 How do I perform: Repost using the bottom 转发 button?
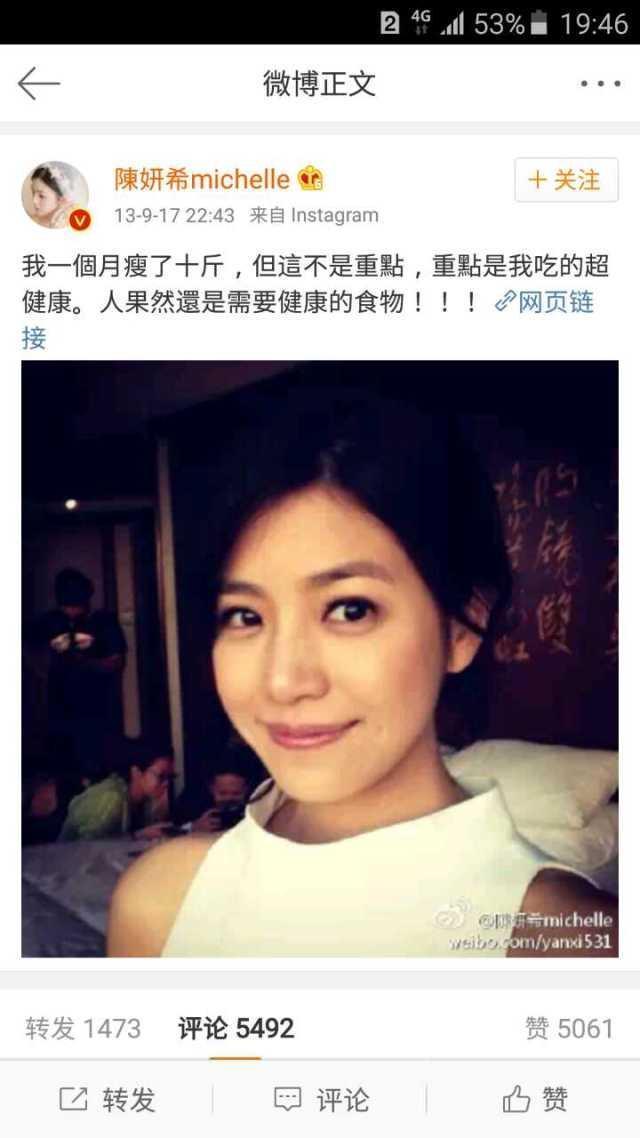tap(107, 1100)
